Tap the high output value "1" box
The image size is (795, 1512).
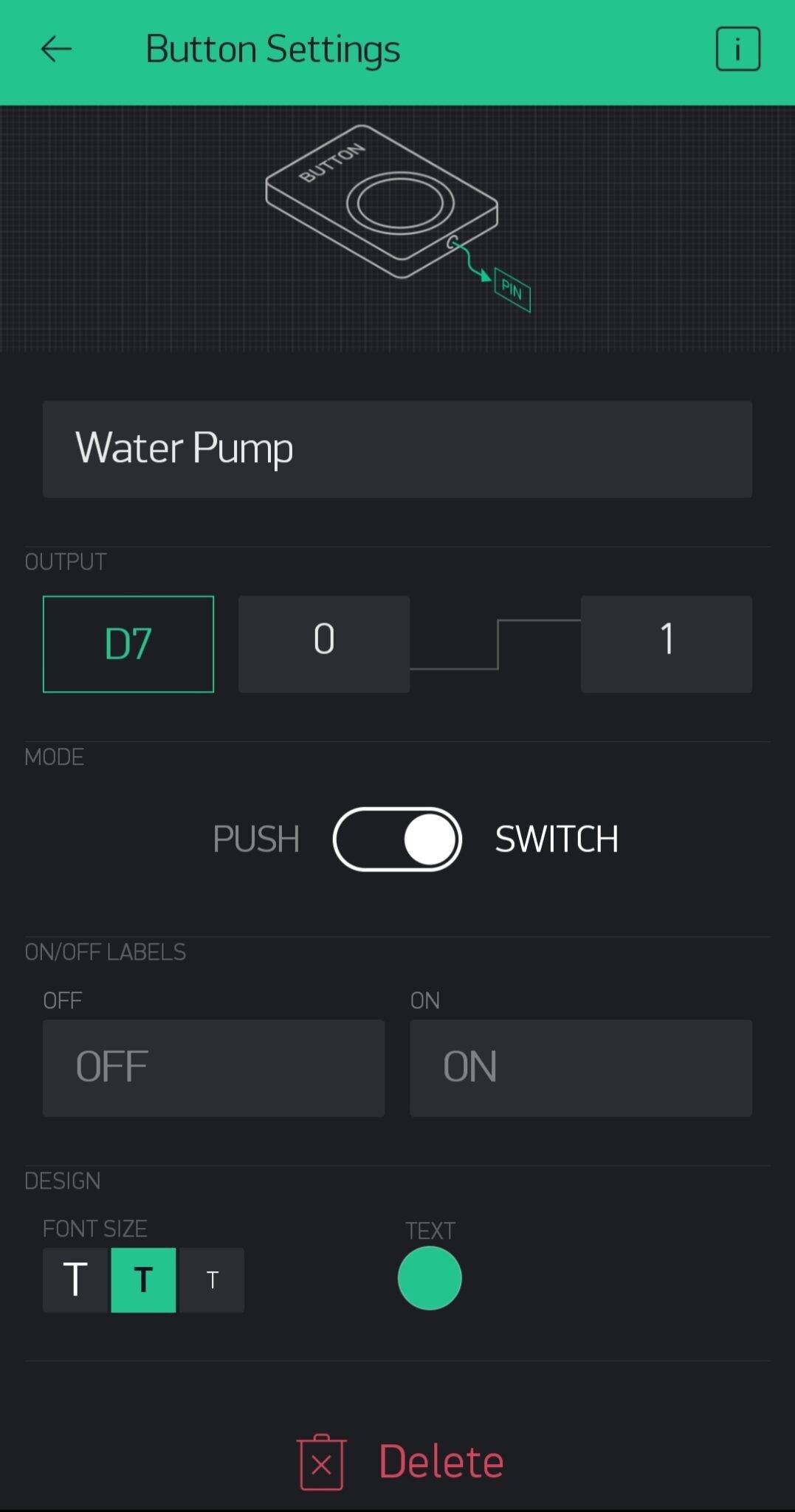(x=665, y=643)
